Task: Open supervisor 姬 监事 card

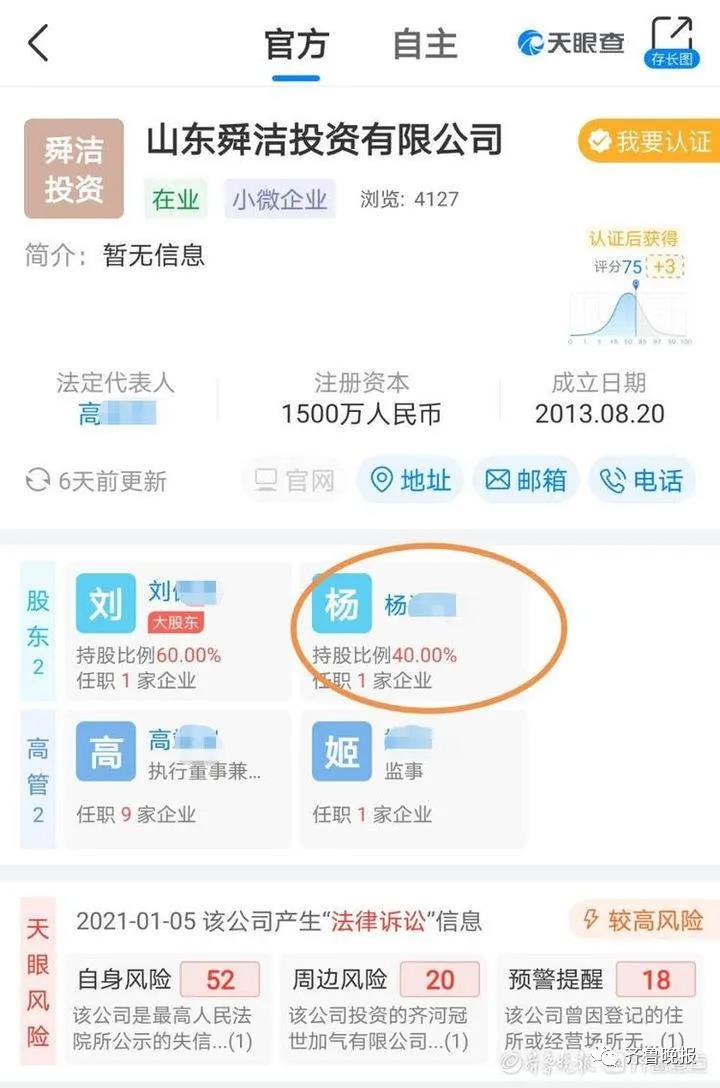Action: (x=412, y=778)
